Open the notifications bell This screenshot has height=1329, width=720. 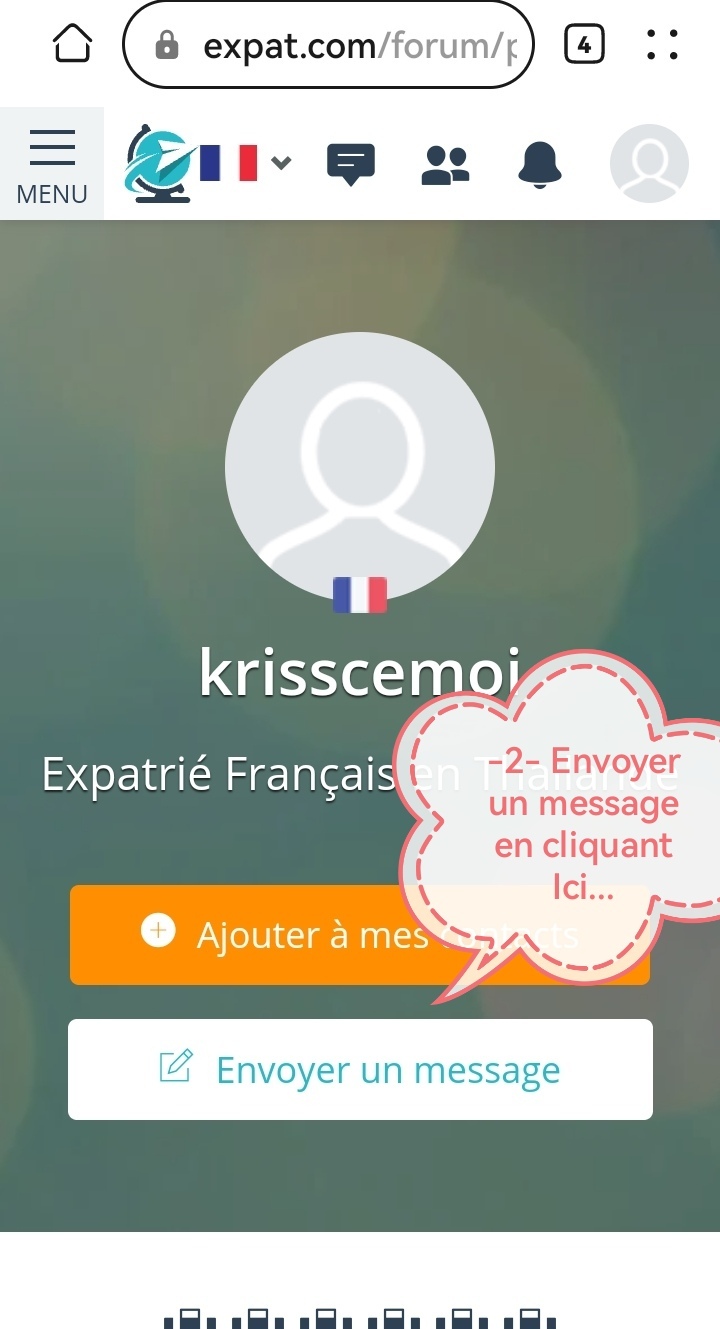click(540, 163)
